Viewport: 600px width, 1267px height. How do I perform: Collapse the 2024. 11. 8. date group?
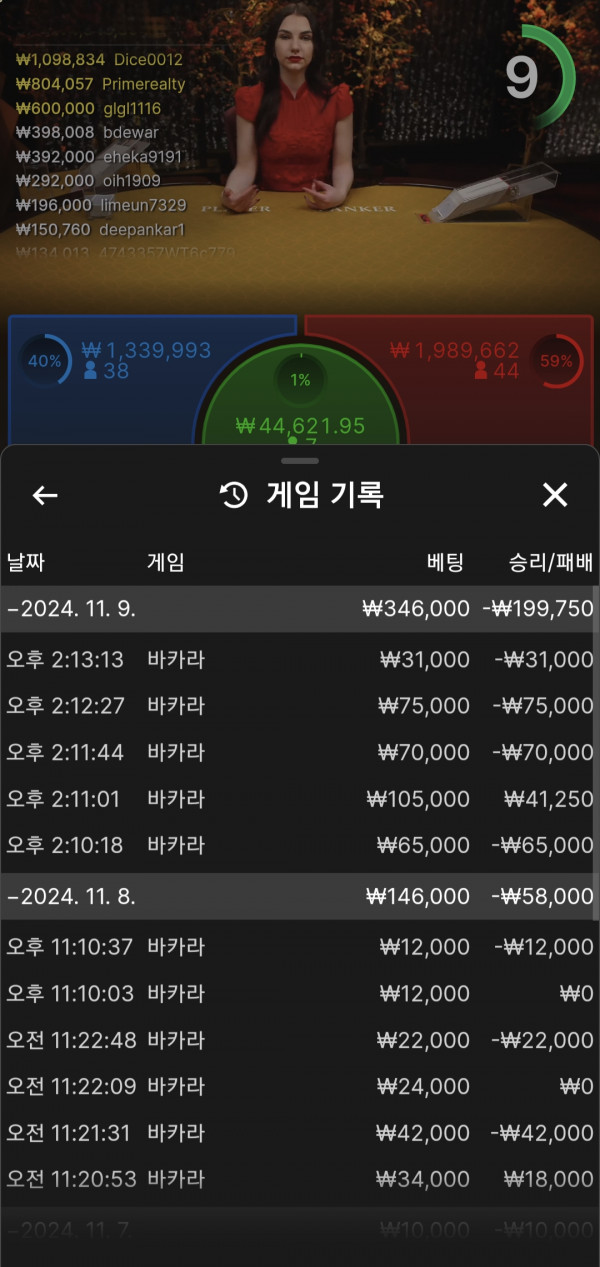coord(72,897)
